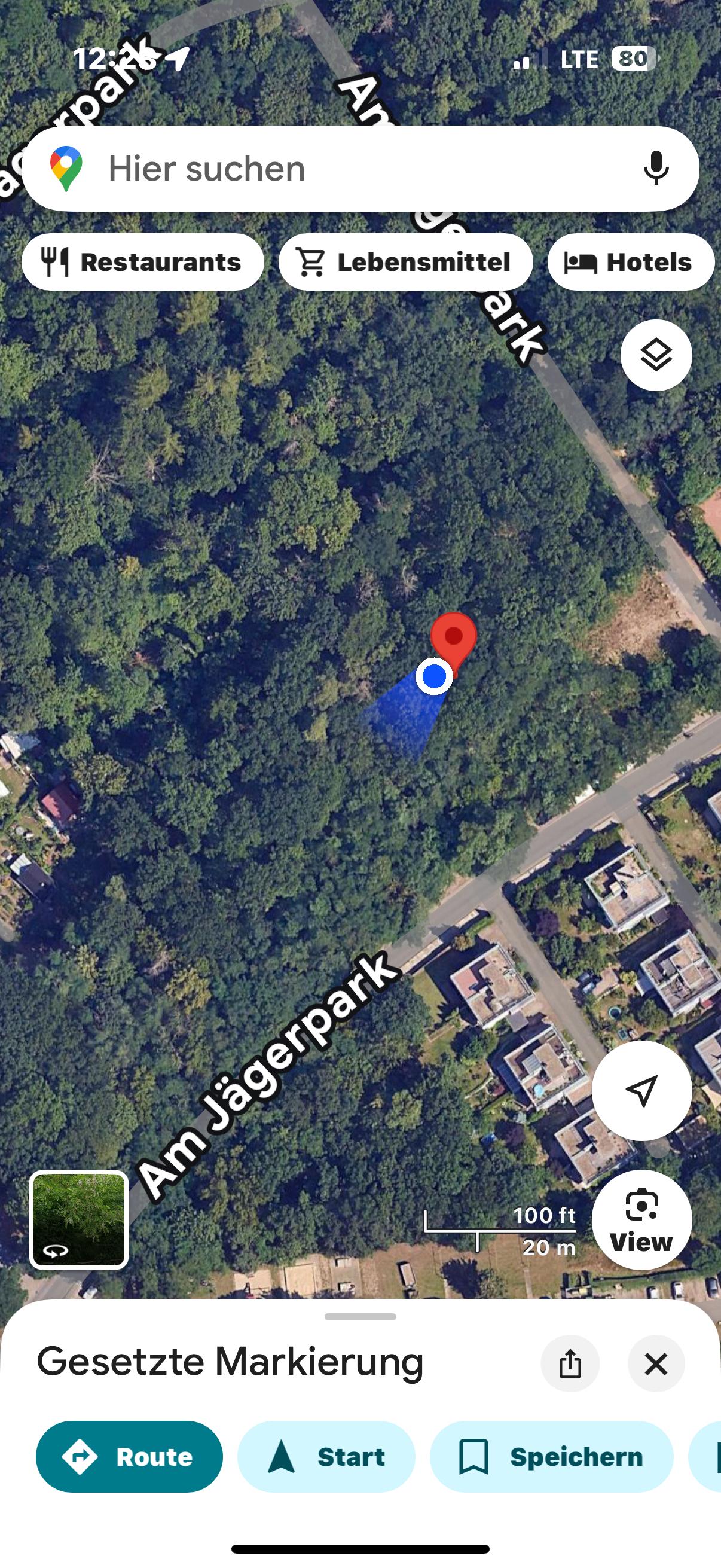Open the map layers button
The height and width of the screenshot is (1568, 721).
[x=656, y=355]
